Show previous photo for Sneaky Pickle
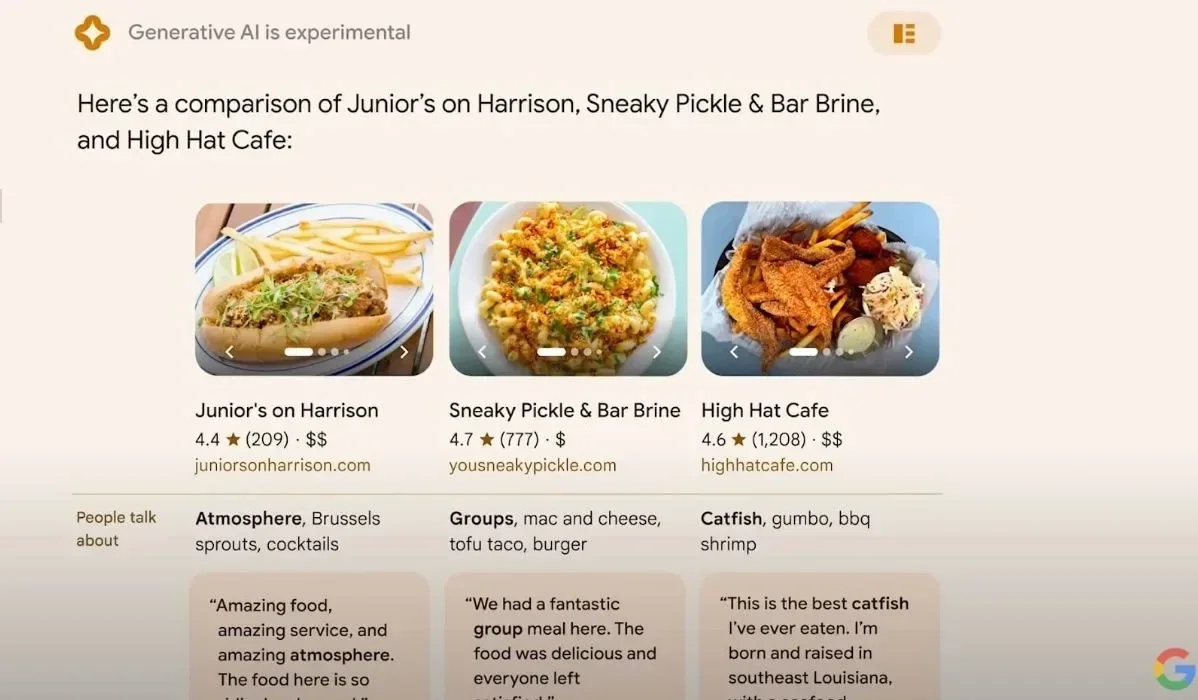Image resolution: width=1198 pixels, height=700 pixels. [482, 352]
